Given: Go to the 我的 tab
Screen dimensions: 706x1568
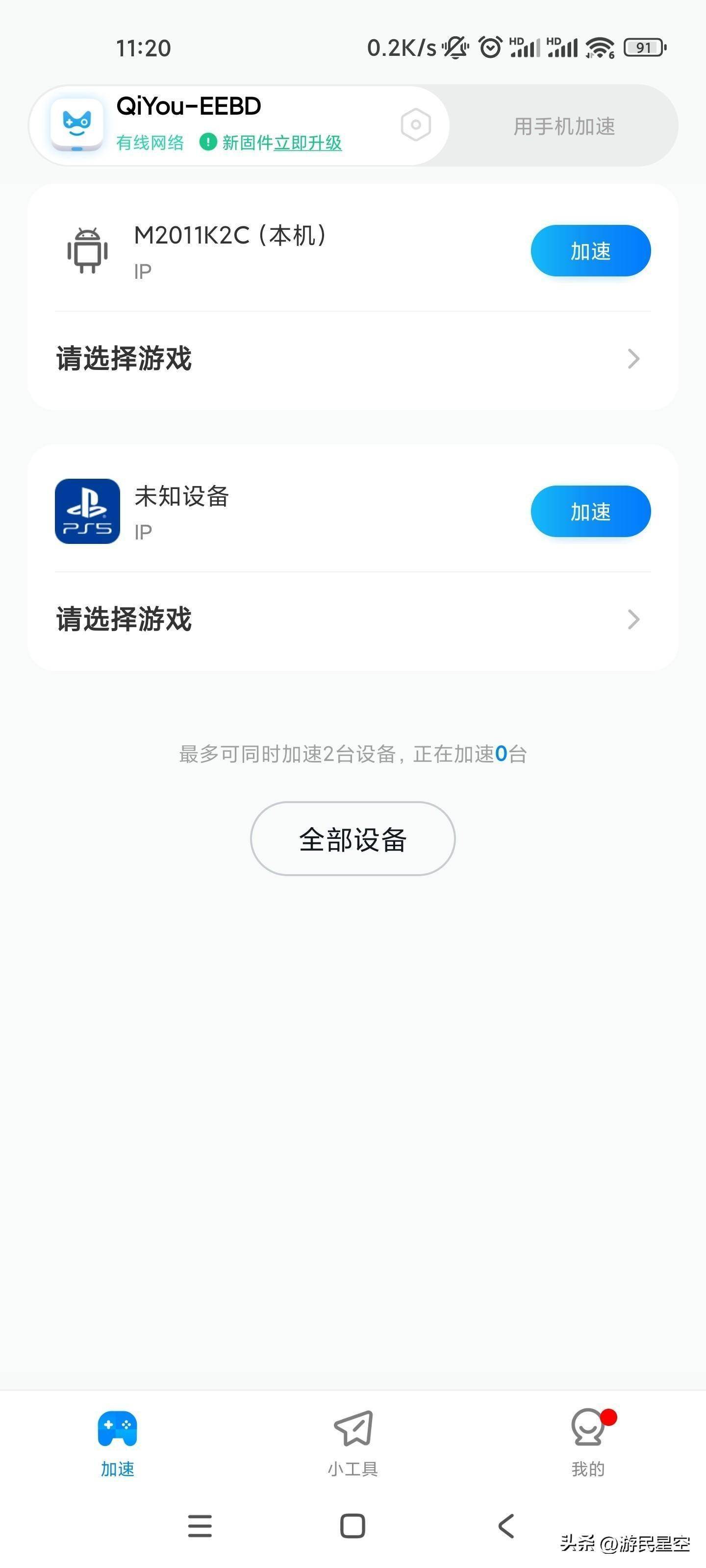Looking at the screenshot, I should click(588, 1443).
